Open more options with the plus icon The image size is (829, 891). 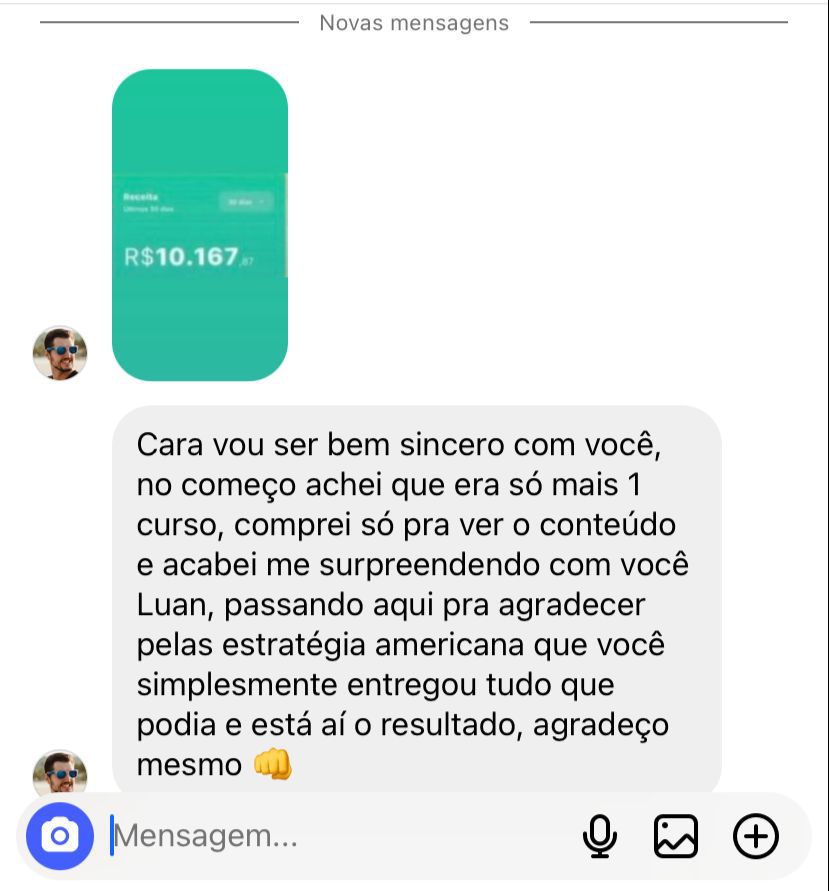point(755,836)
